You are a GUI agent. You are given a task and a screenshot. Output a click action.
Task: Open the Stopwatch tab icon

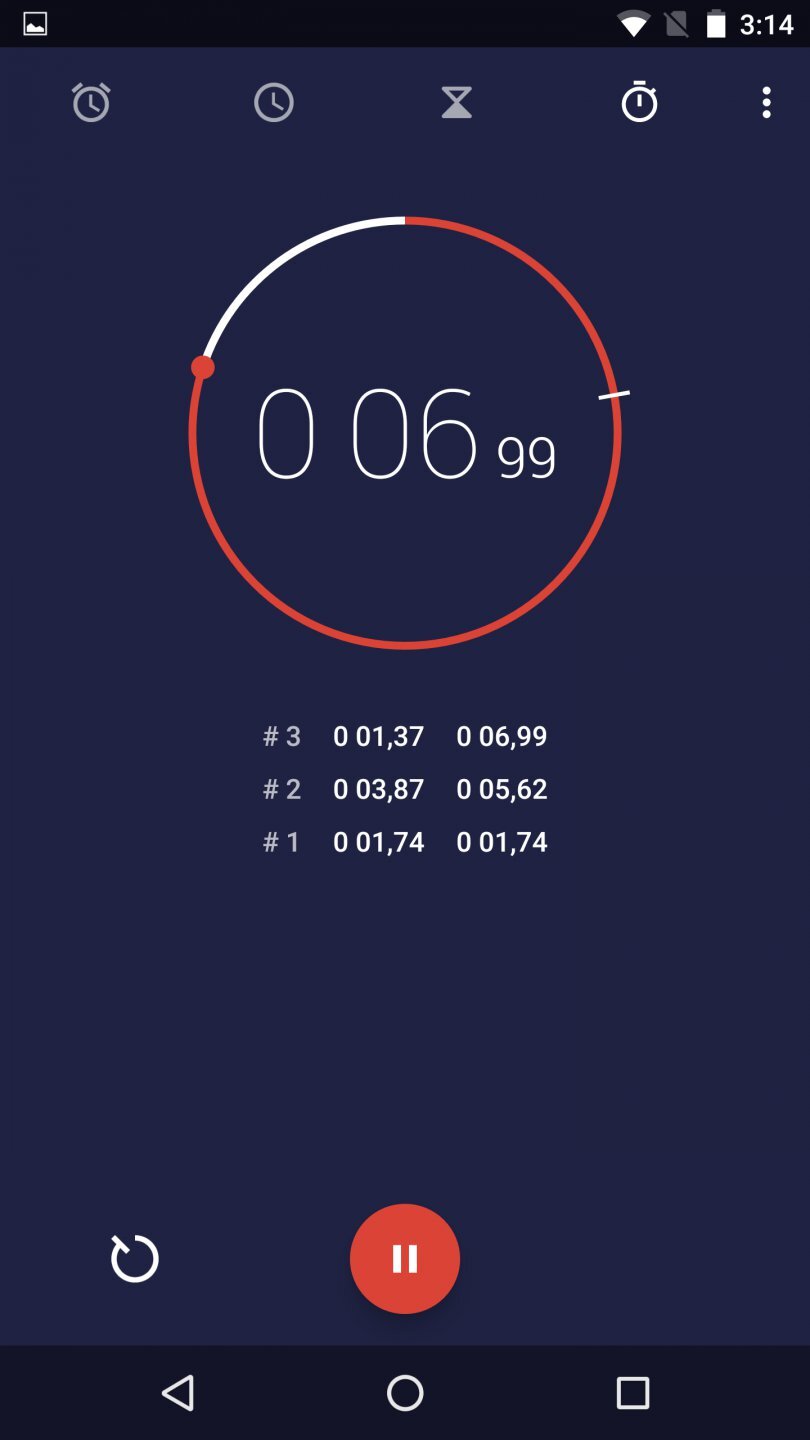click(639, 102)
